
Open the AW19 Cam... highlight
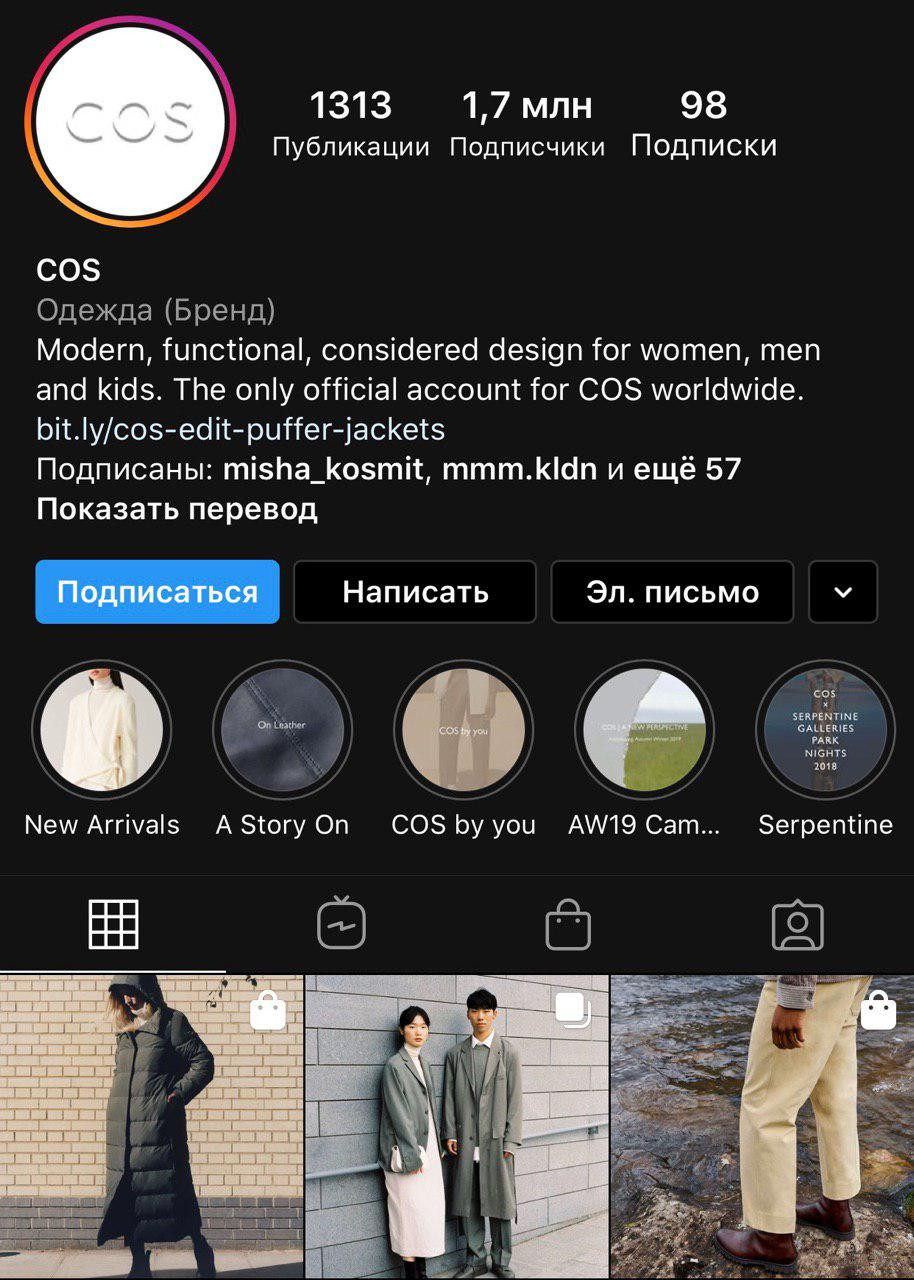[644, 730]
